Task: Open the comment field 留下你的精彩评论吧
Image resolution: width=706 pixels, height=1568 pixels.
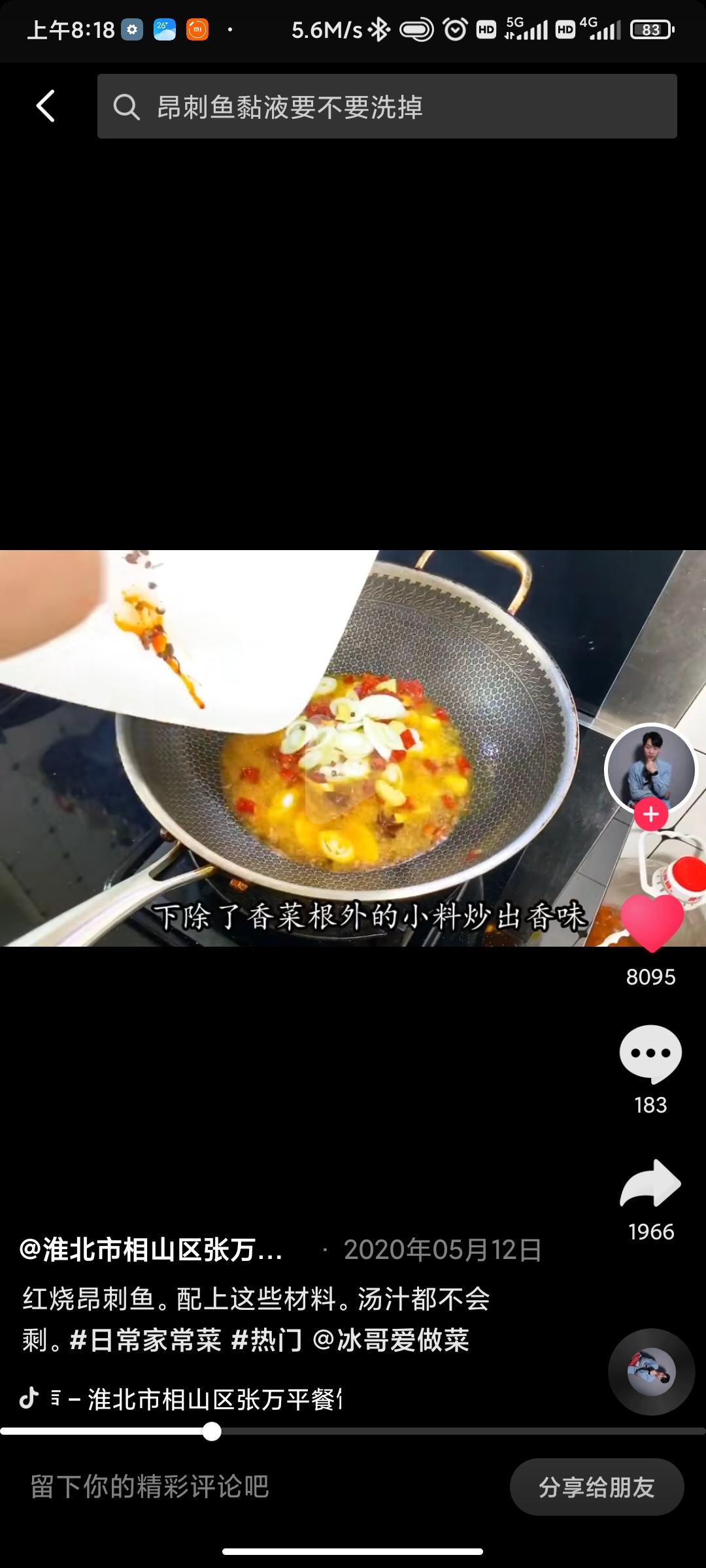Action: coord(150,1487)
